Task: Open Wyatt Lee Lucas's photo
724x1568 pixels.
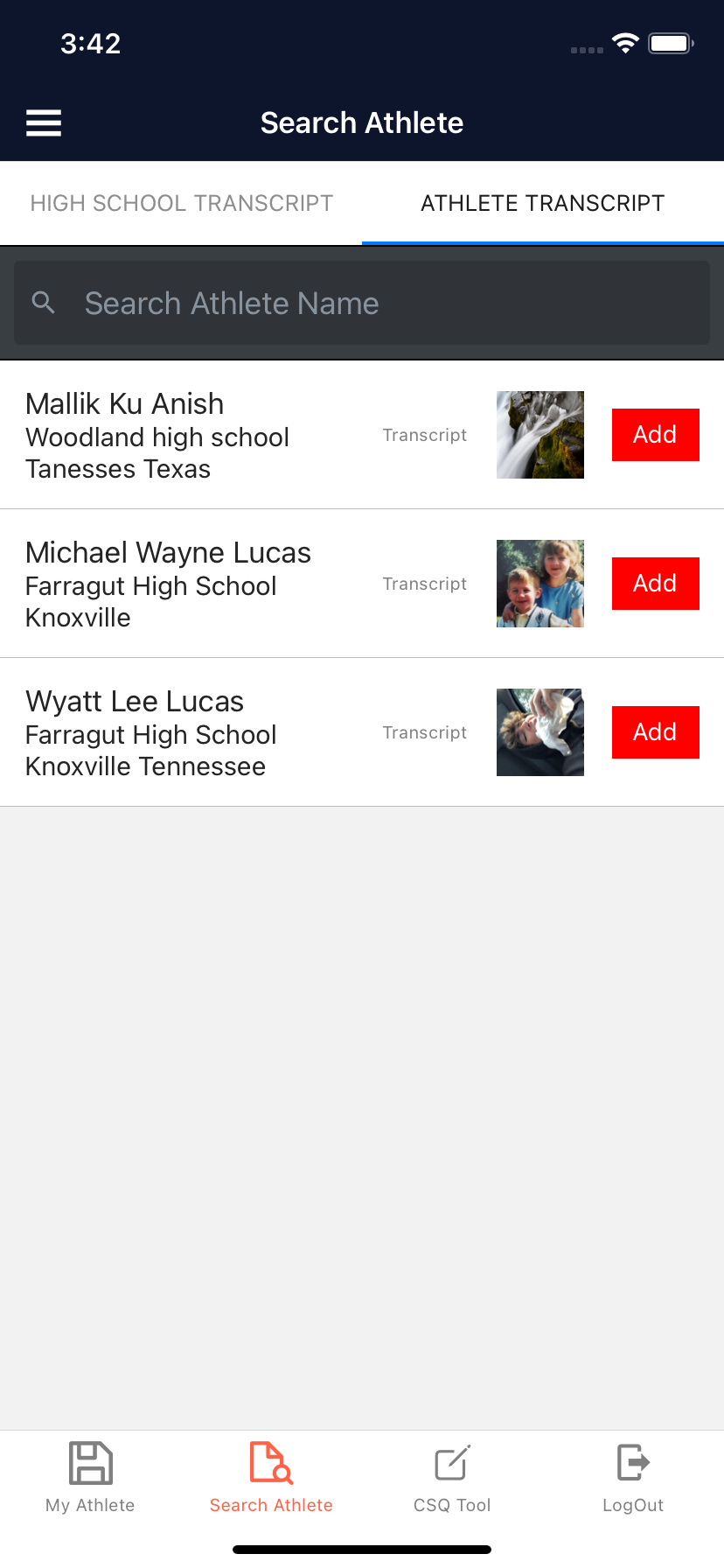Action: tap(540, 732)
